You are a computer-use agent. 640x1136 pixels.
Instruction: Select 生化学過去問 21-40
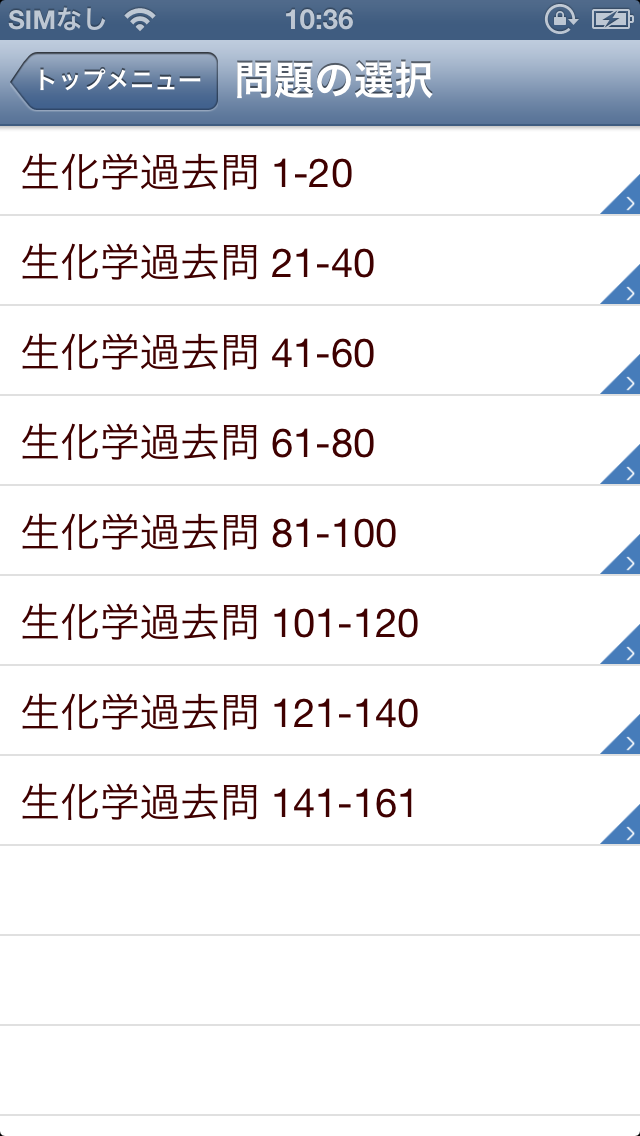tap(320, 261)
